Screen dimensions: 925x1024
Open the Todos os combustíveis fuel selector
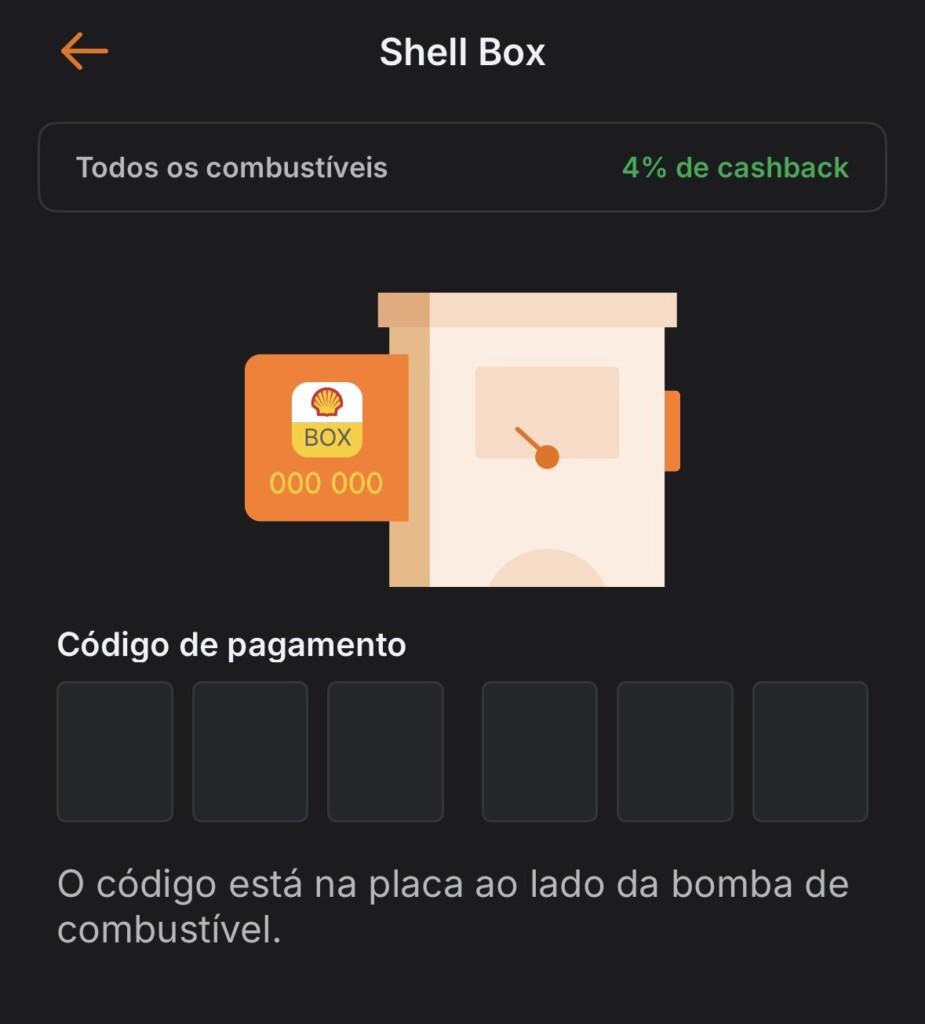point(230,167)
